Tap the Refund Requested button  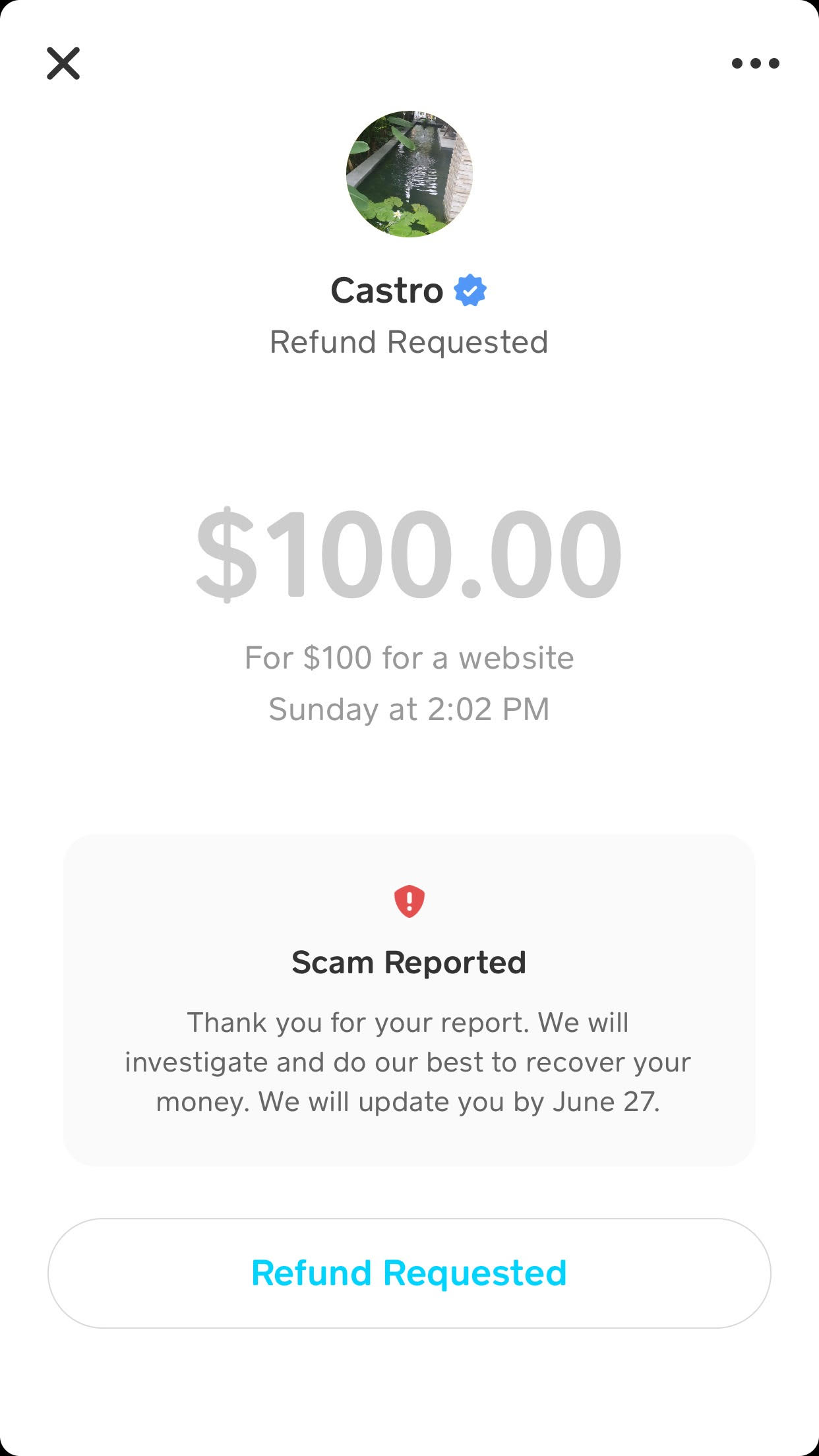[409, 1273]
